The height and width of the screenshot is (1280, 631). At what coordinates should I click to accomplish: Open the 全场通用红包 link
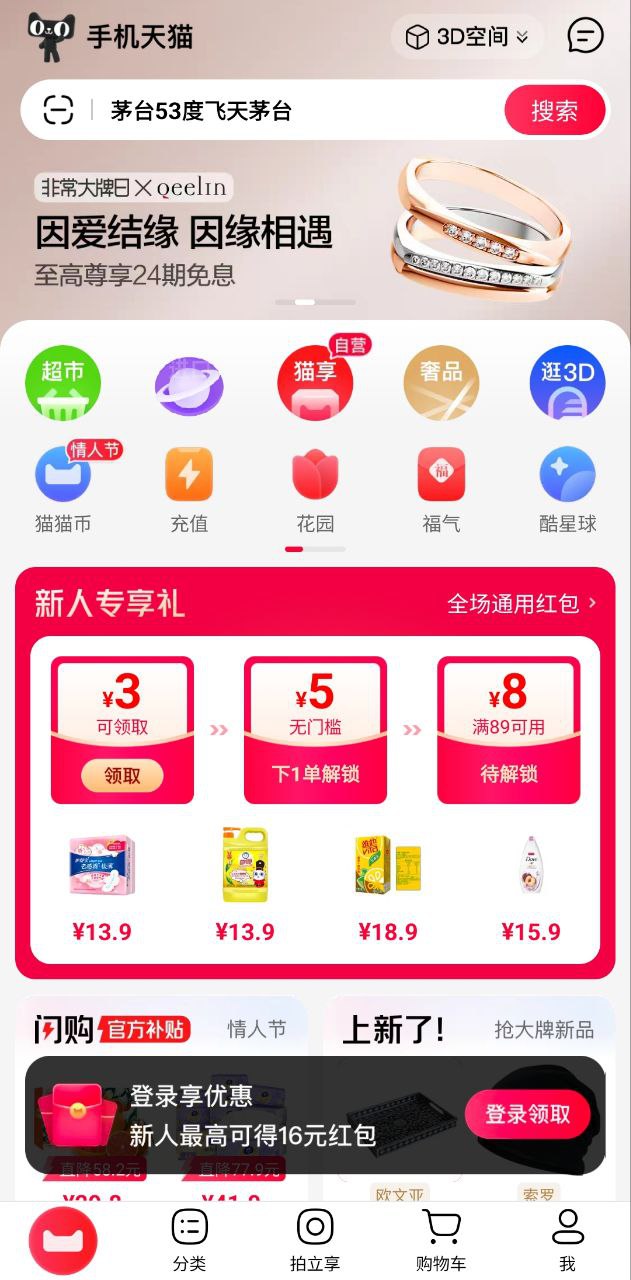point(521,604)
